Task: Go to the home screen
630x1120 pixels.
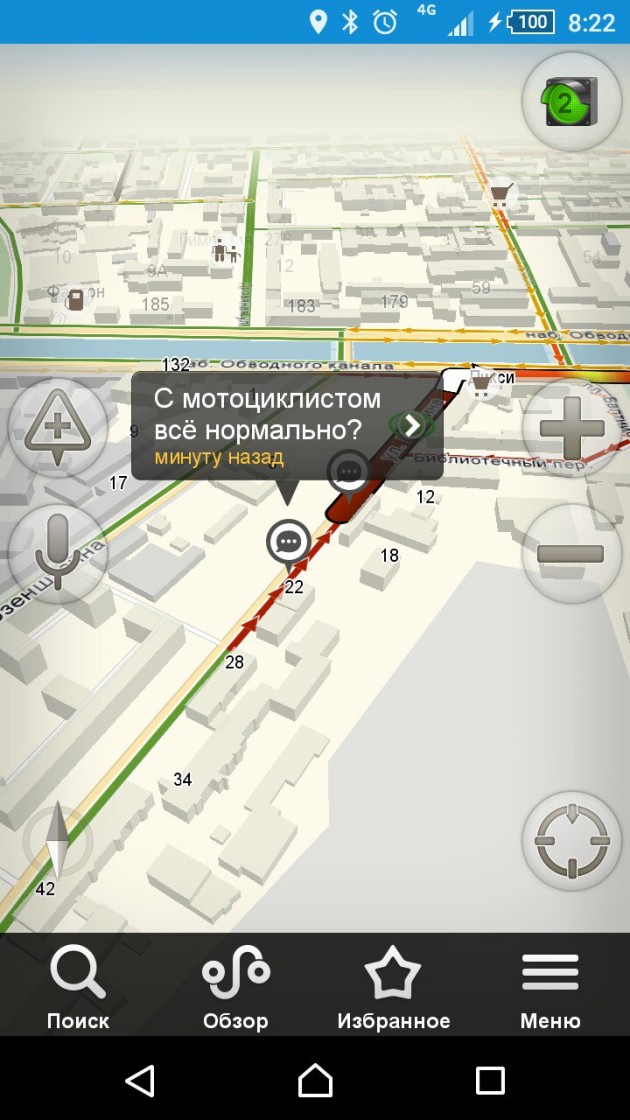Action: tap(315, 1080)
